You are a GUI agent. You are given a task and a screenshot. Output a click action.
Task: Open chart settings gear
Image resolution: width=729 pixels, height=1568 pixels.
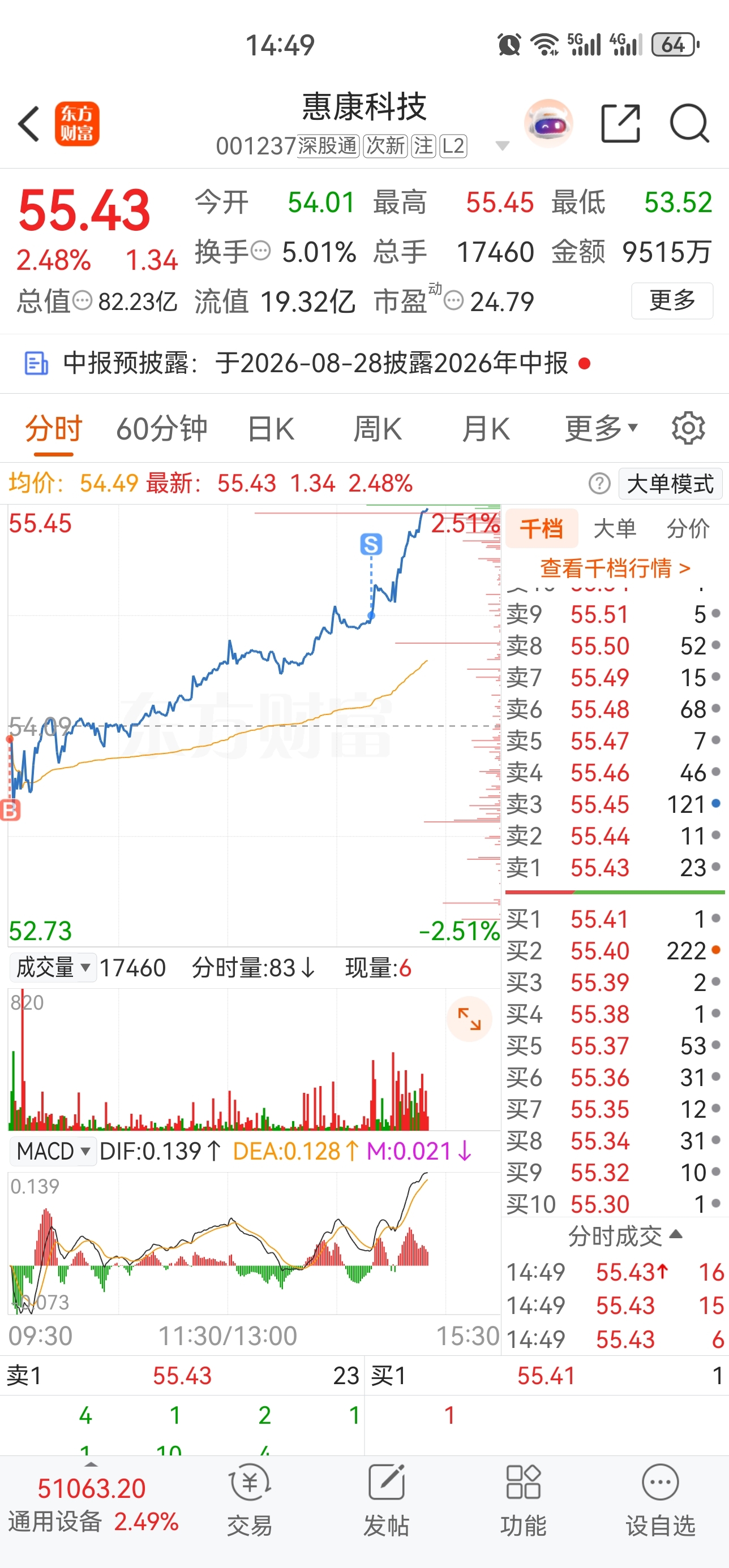(x=688, y=429)
